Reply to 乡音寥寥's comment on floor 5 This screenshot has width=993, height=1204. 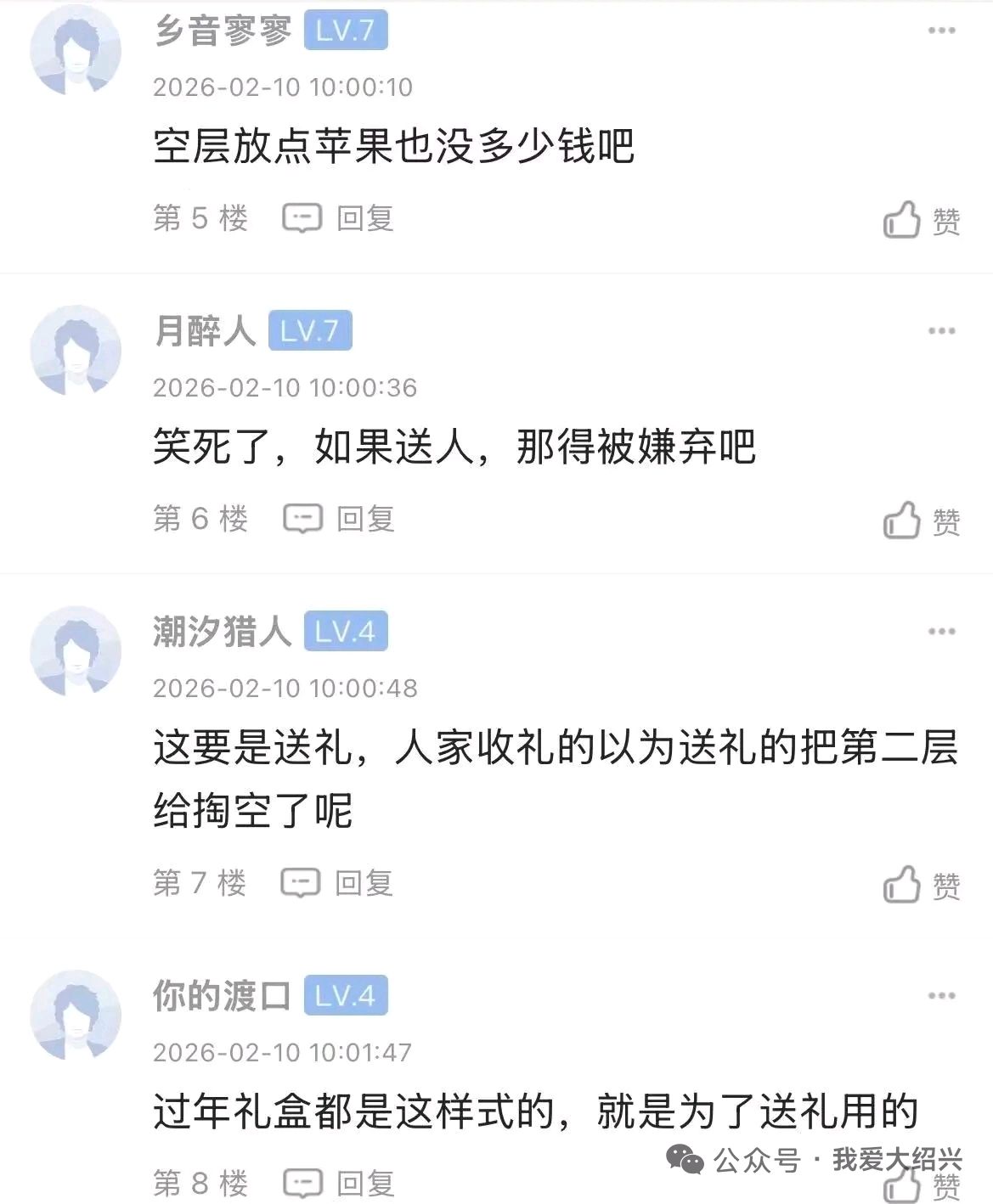tap(339, 219)
